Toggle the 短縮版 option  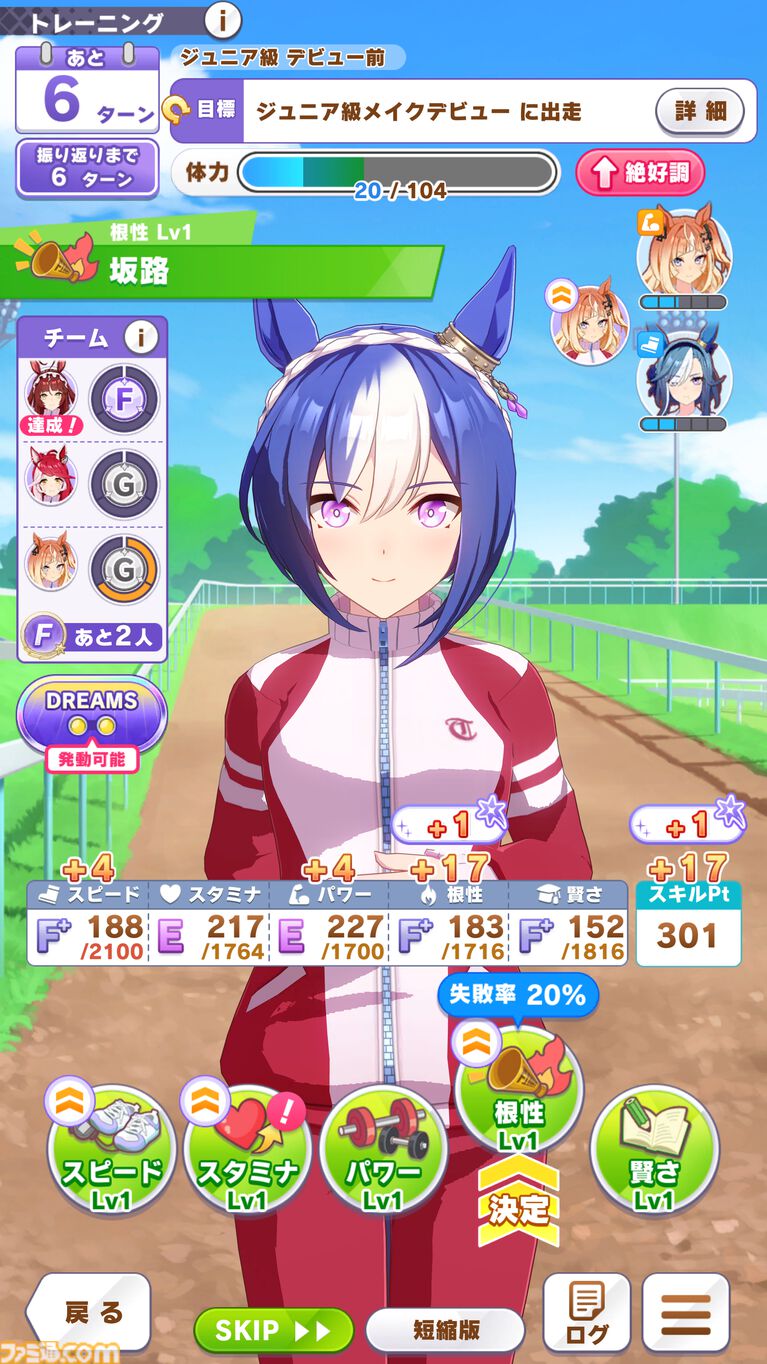(445, 1330)
